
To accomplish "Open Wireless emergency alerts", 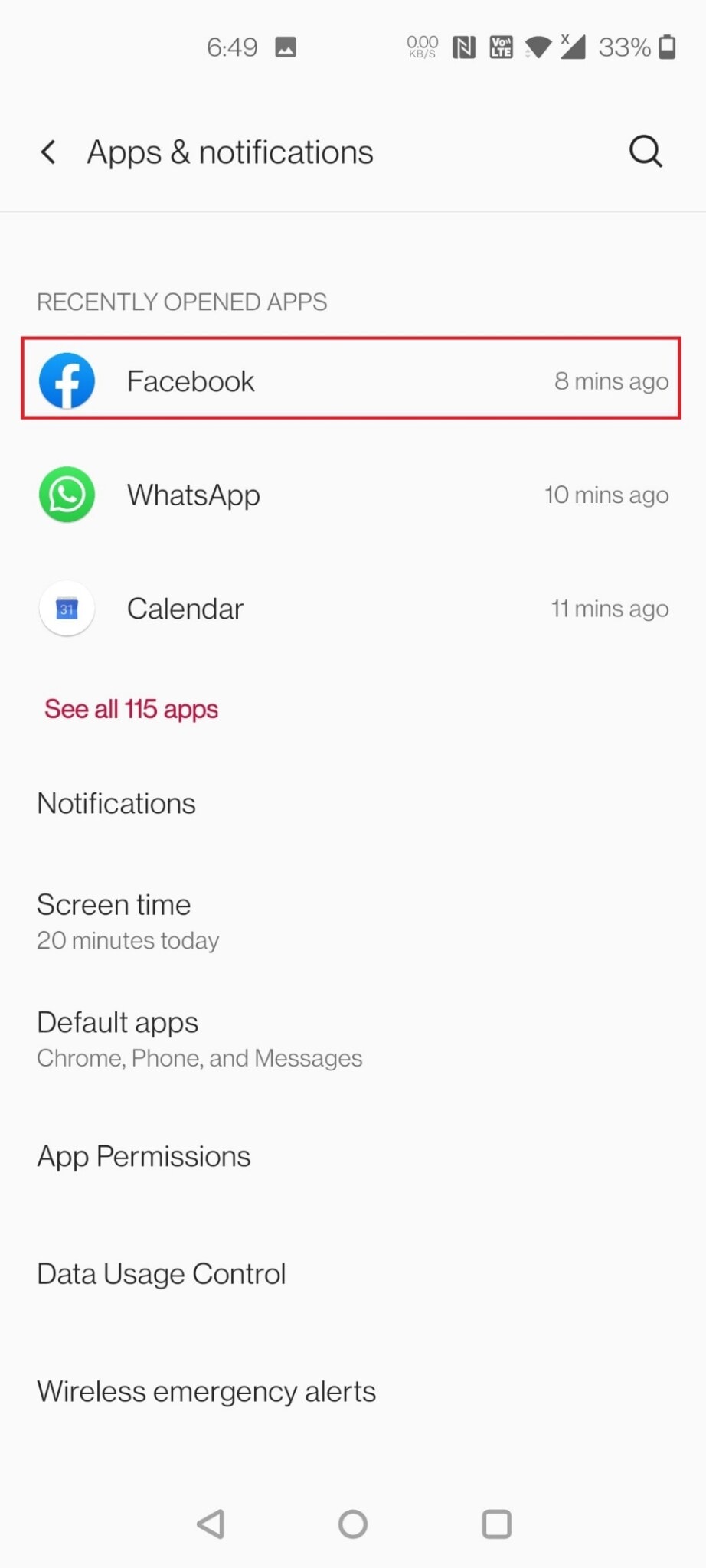I will click(207, 1391).
